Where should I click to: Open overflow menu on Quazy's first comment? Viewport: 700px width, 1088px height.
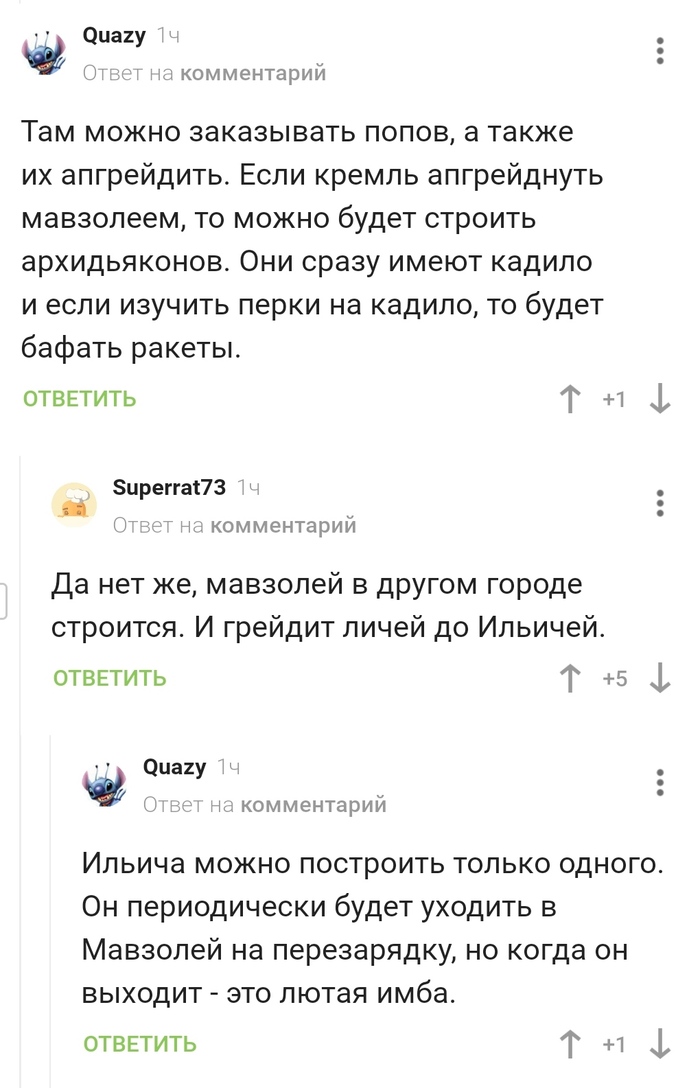tap(659, 51)
